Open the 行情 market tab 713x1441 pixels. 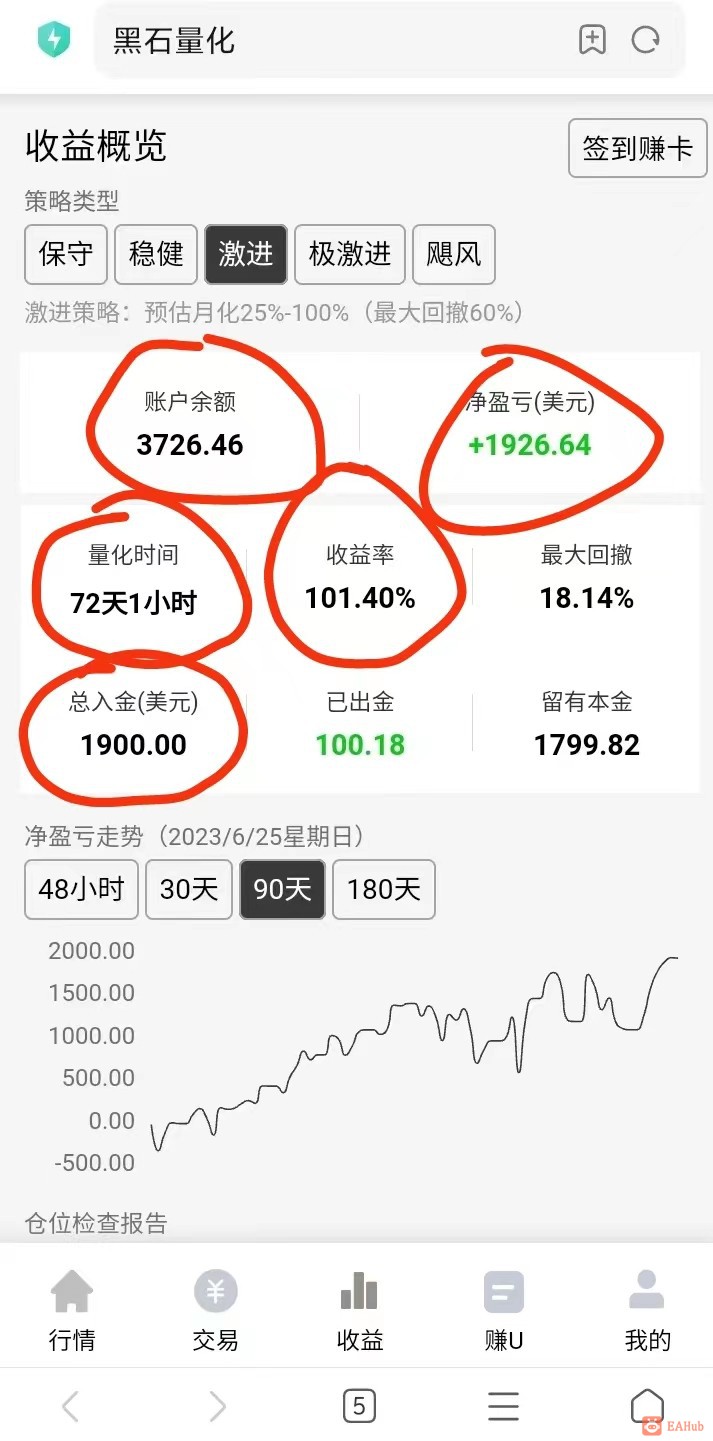pos(72,1310)
